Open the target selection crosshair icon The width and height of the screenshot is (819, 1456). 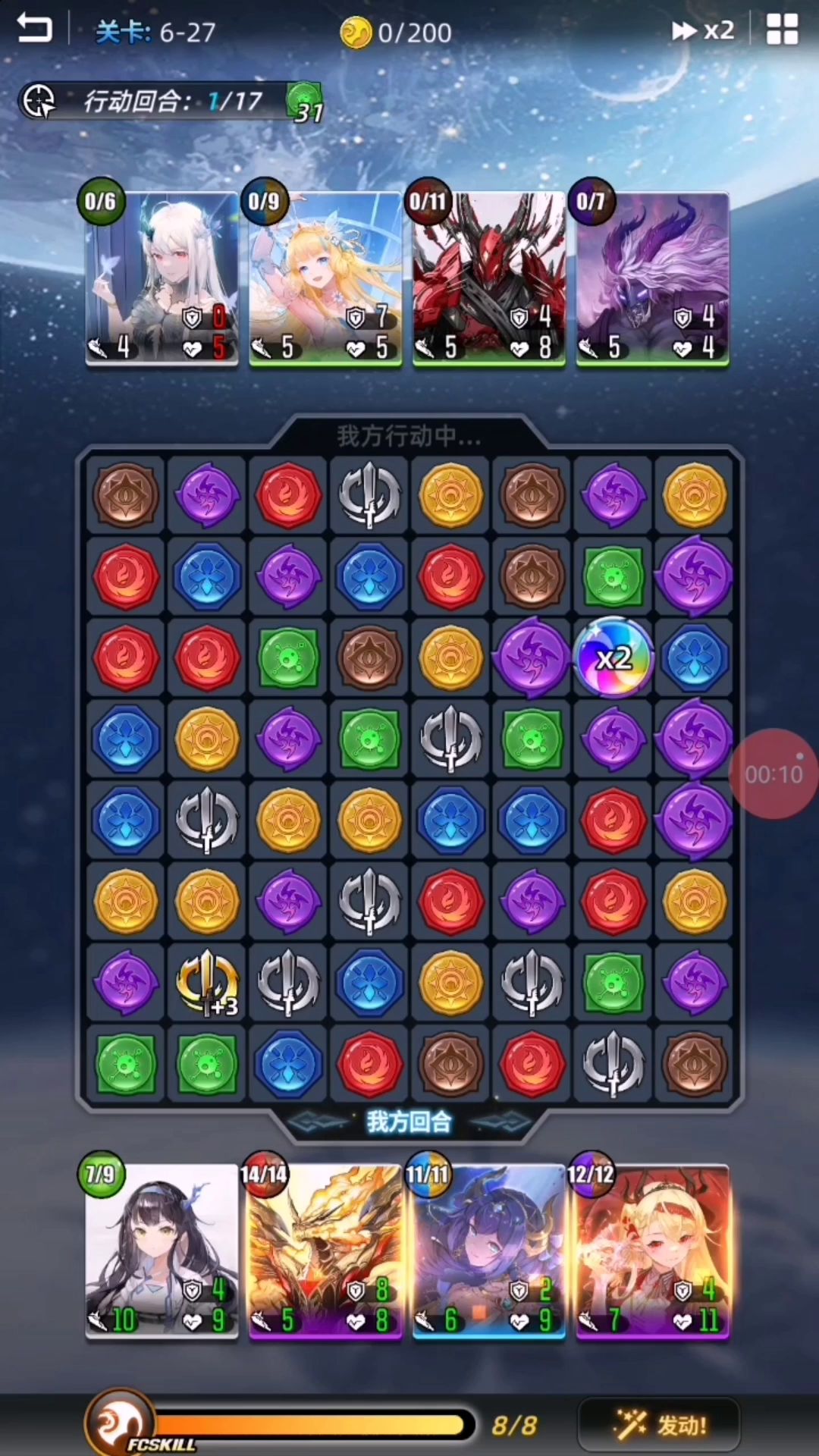[x=39, y=101]
